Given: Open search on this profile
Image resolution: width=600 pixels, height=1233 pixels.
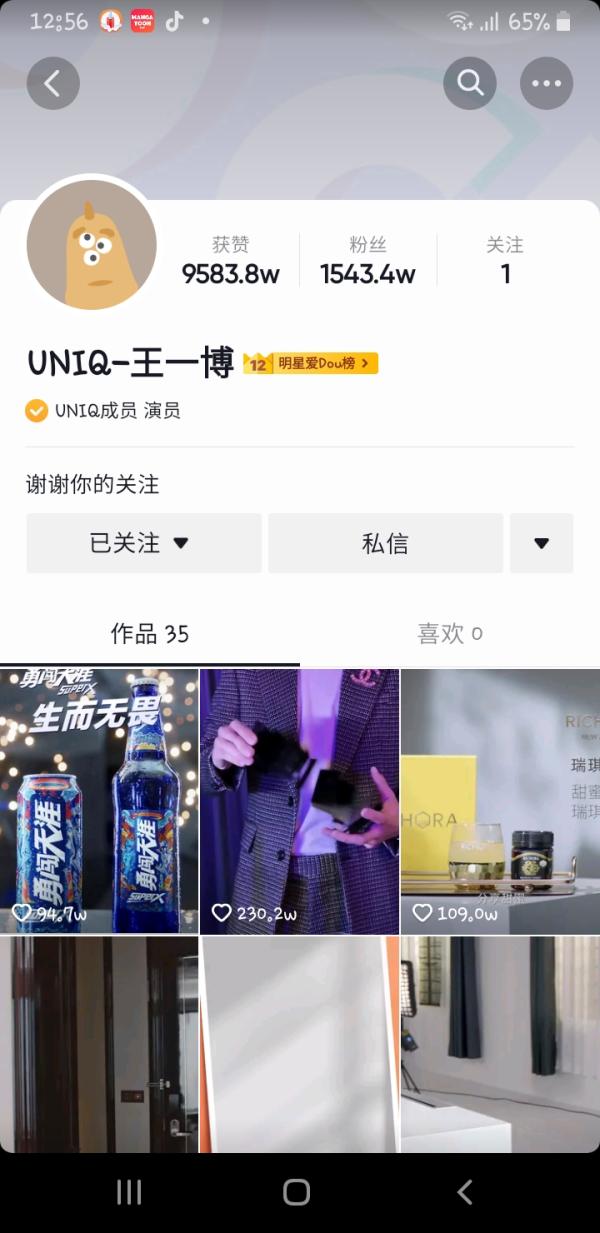Looking at the screenshot, I should pos(470,84).
